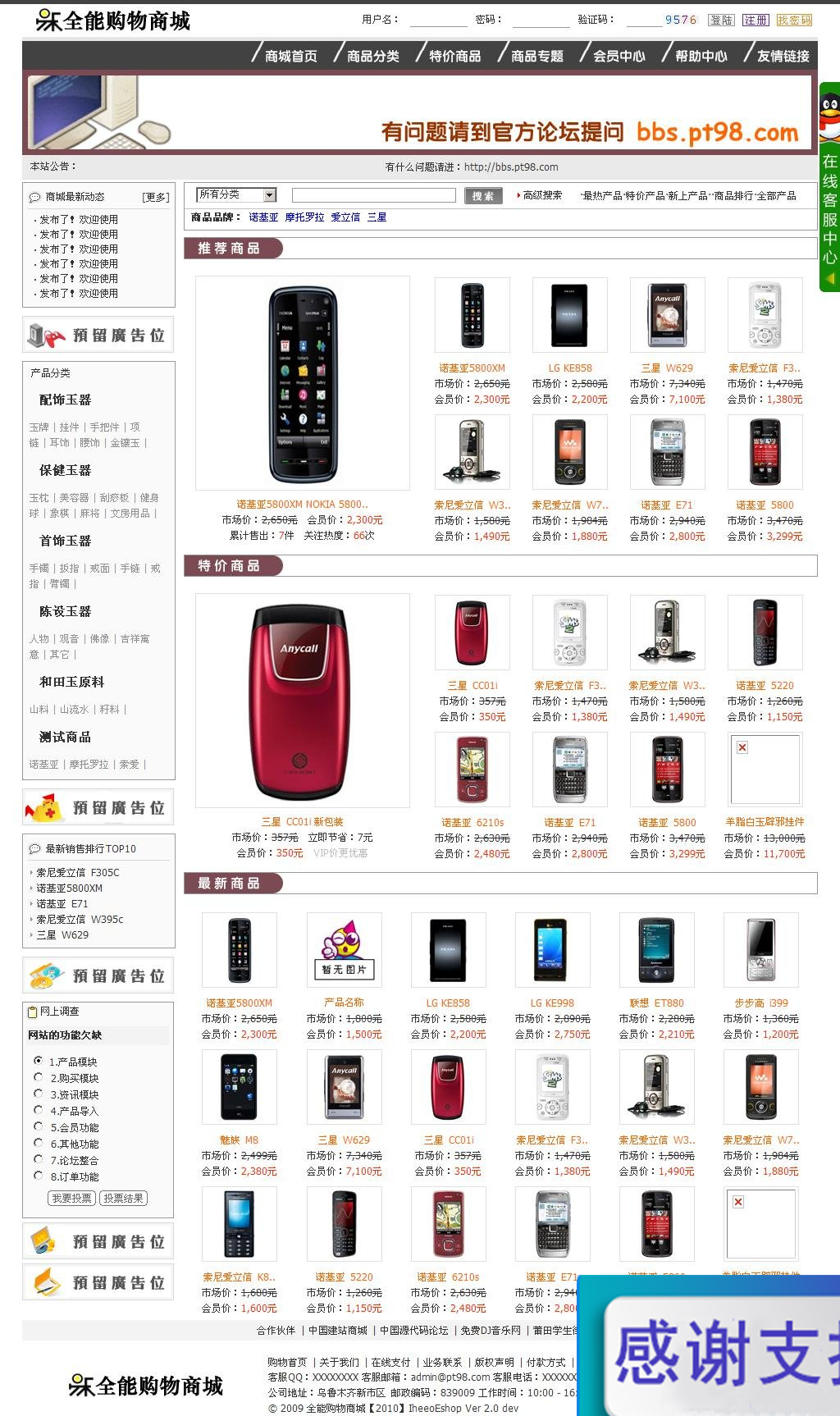Tap the 登陆 login button
Viewport: 840px width, 1416px height.
click(721, 20)
